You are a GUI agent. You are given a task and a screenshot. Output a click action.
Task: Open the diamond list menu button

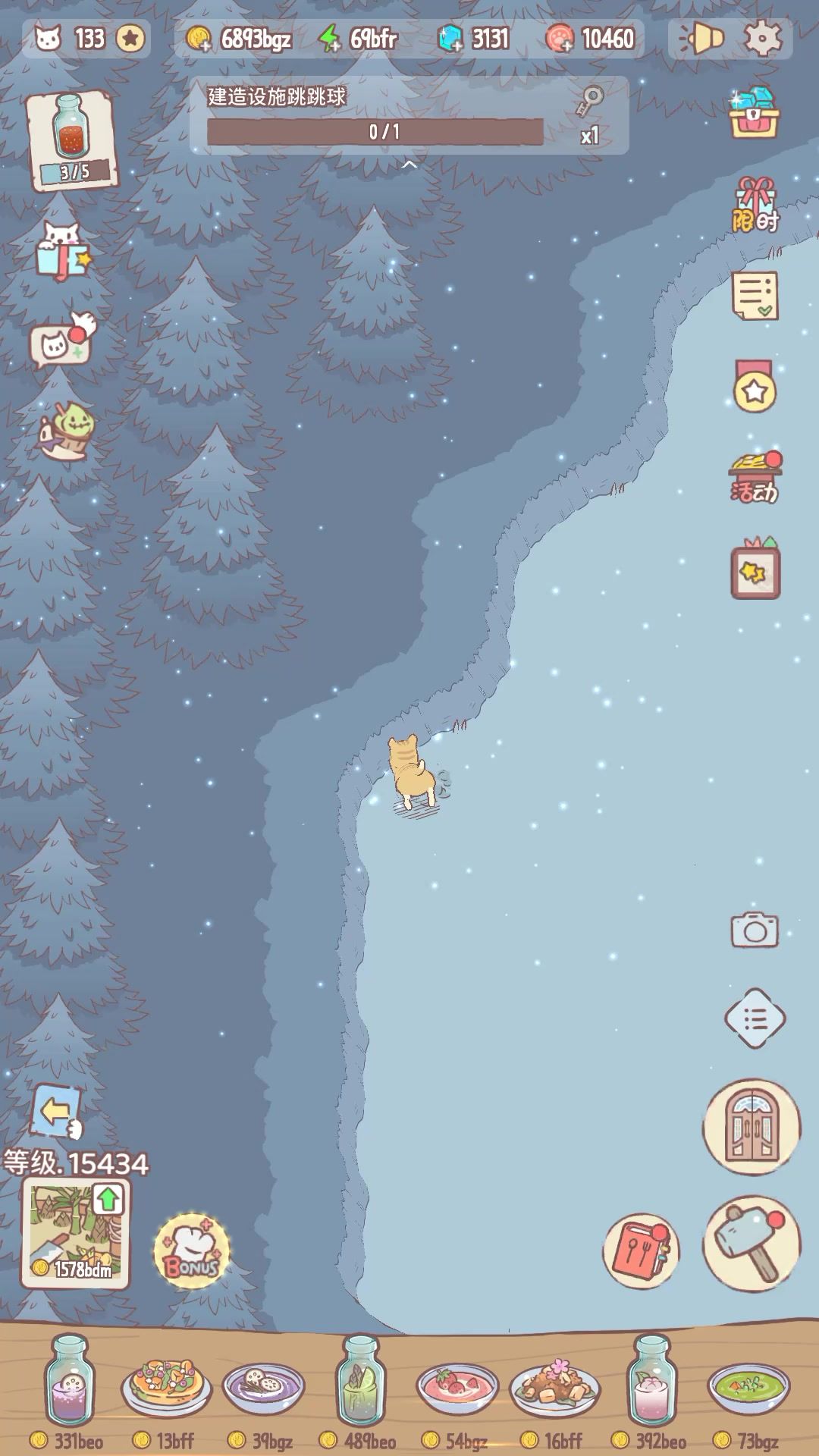click(x=755, y=1018)
